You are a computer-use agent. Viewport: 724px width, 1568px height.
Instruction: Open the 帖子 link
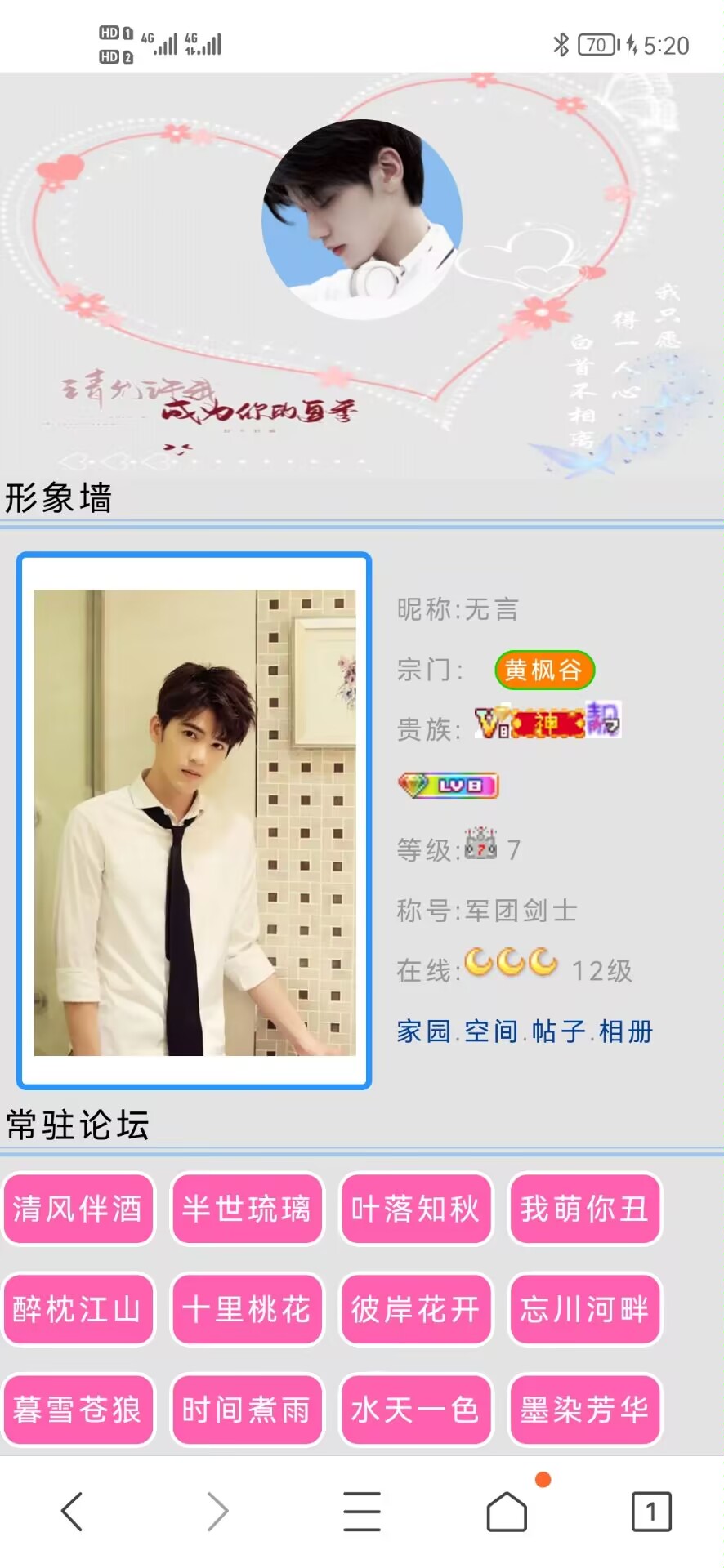(559, 1031)
